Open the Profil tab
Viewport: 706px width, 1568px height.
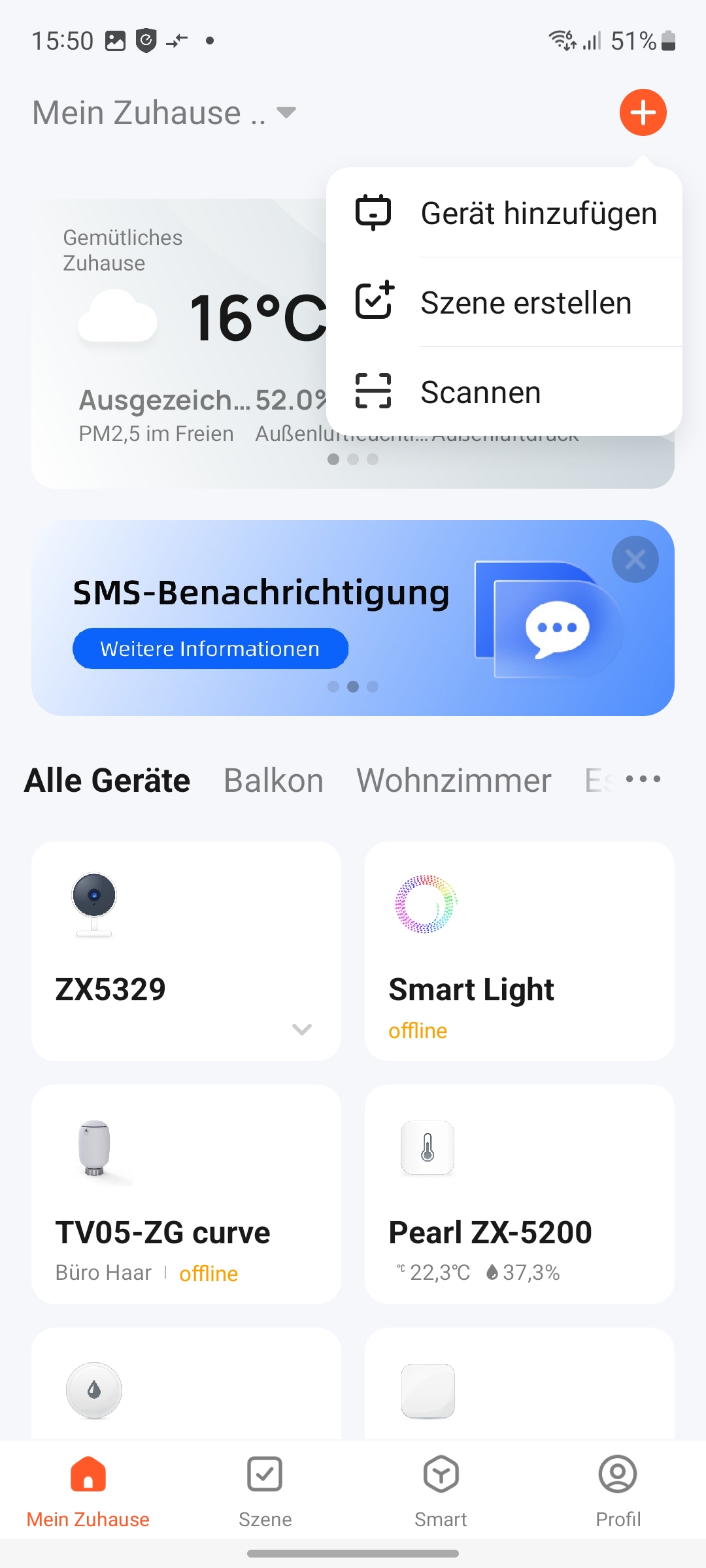point(618,1491)
